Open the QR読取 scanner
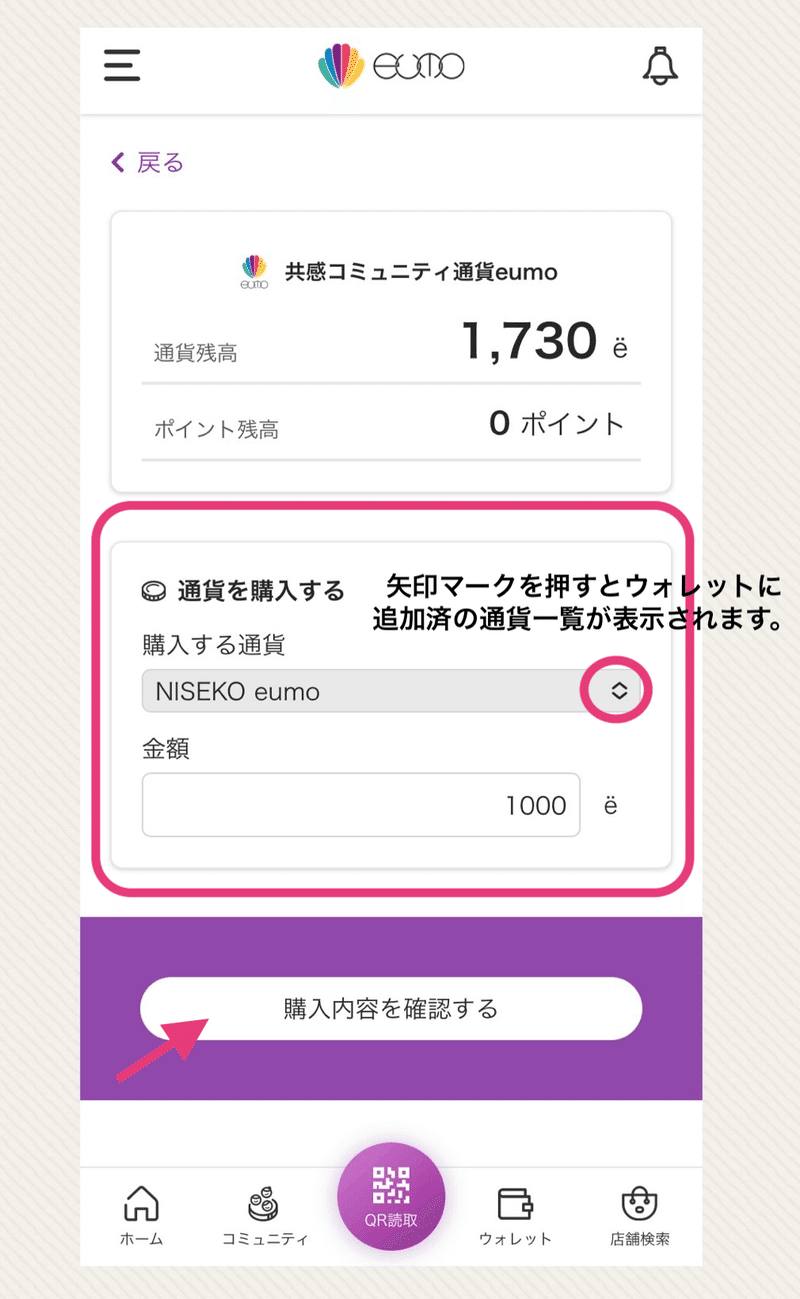The width and height of the screenshot is (800, 1299). (x=391, y=1197)
